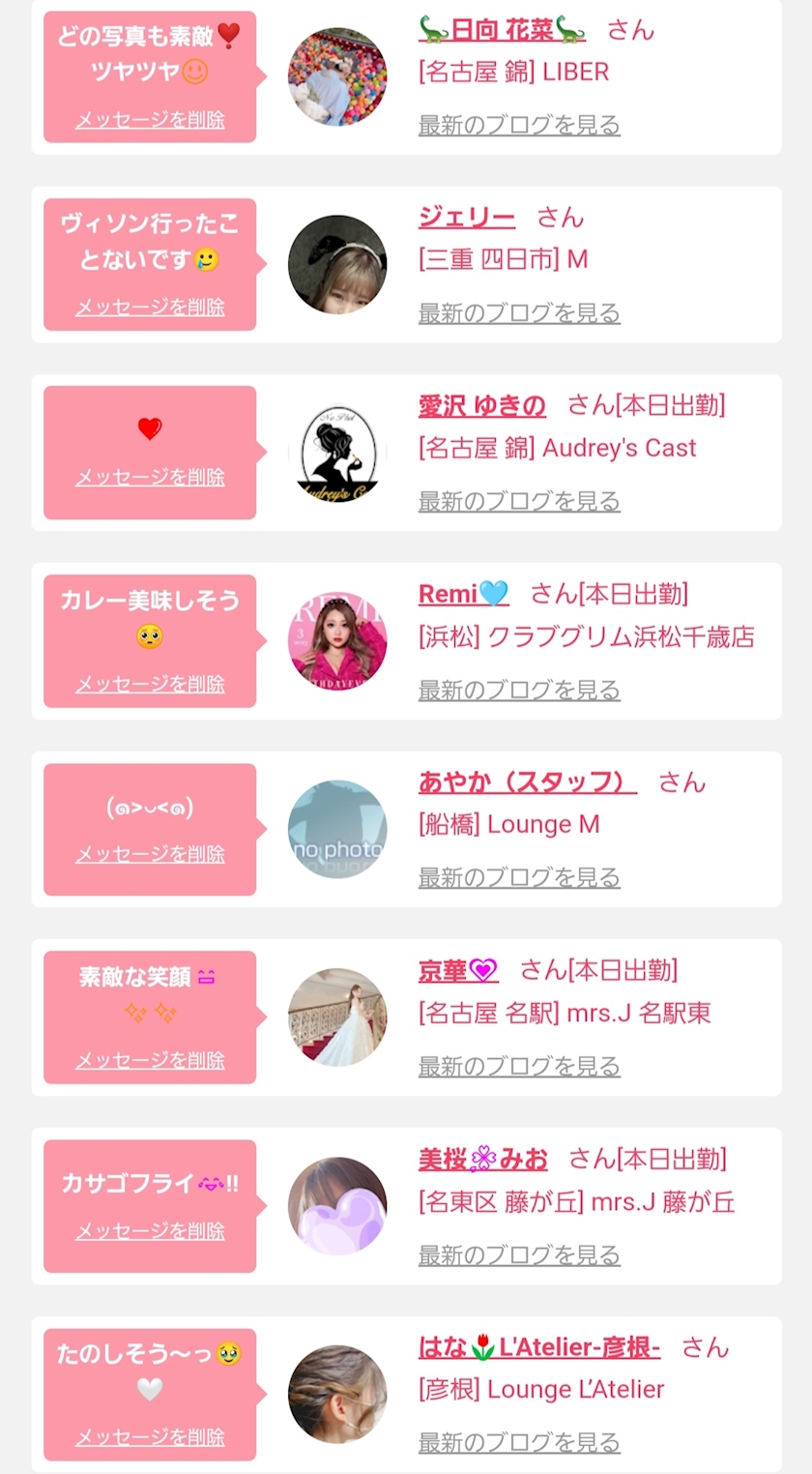
Task: Open はな L'Atelier-彦根- profile link
Action: (x=539, y=1347)
